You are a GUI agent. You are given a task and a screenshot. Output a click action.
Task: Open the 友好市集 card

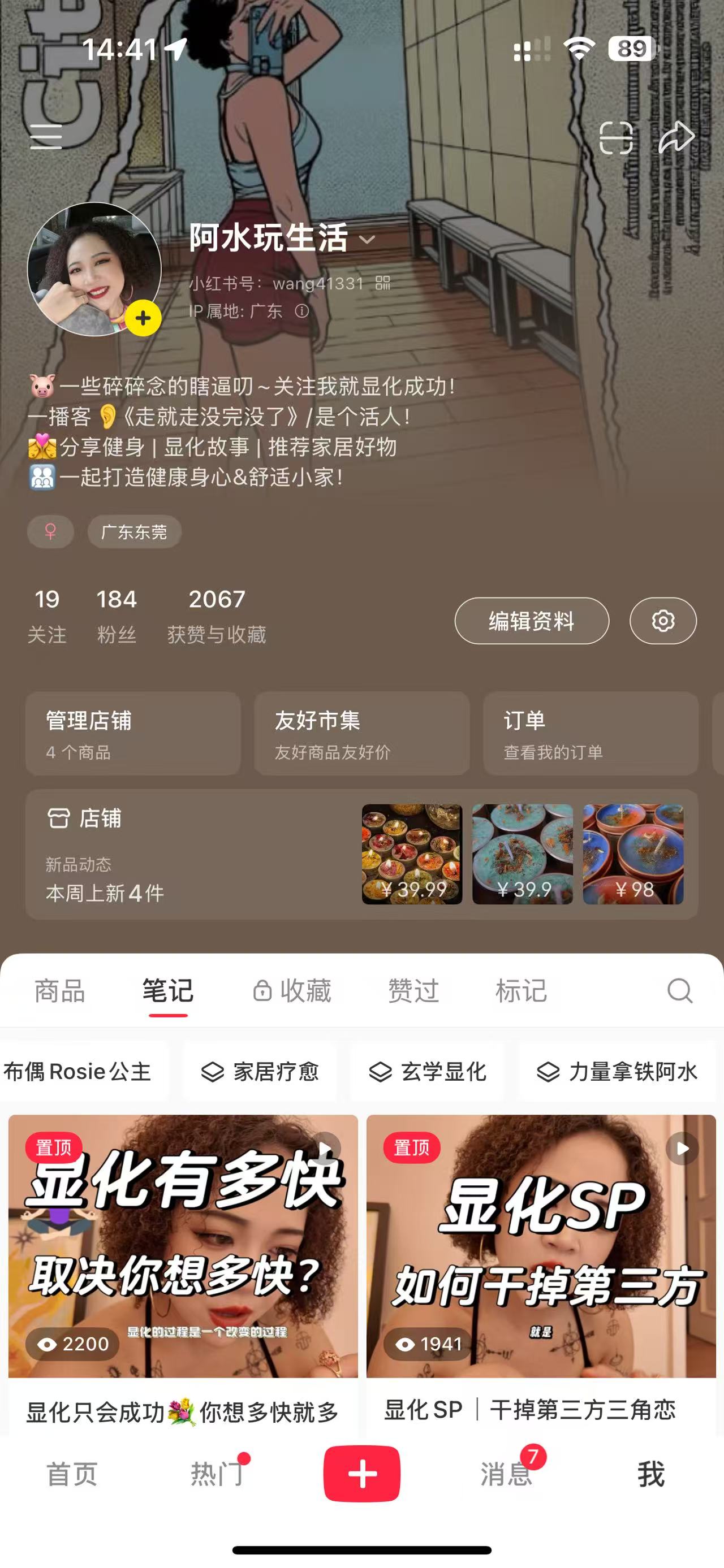pos(361,734)
